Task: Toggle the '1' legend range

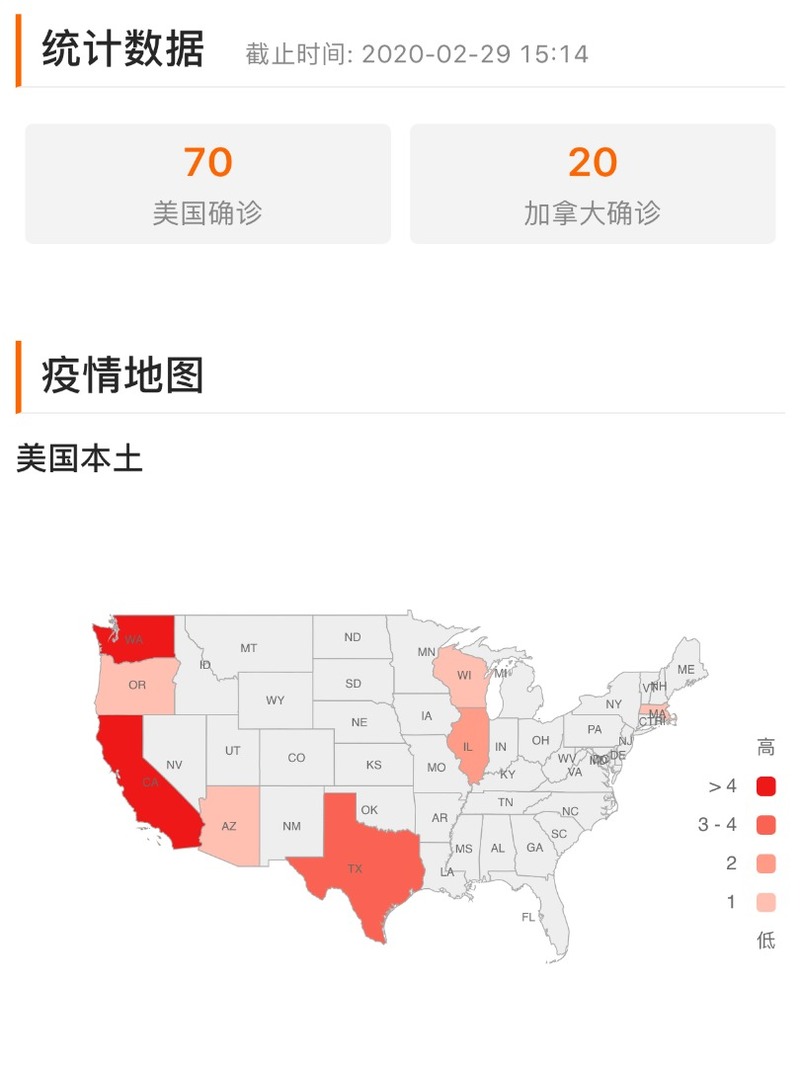Action: tap(767, 902)
